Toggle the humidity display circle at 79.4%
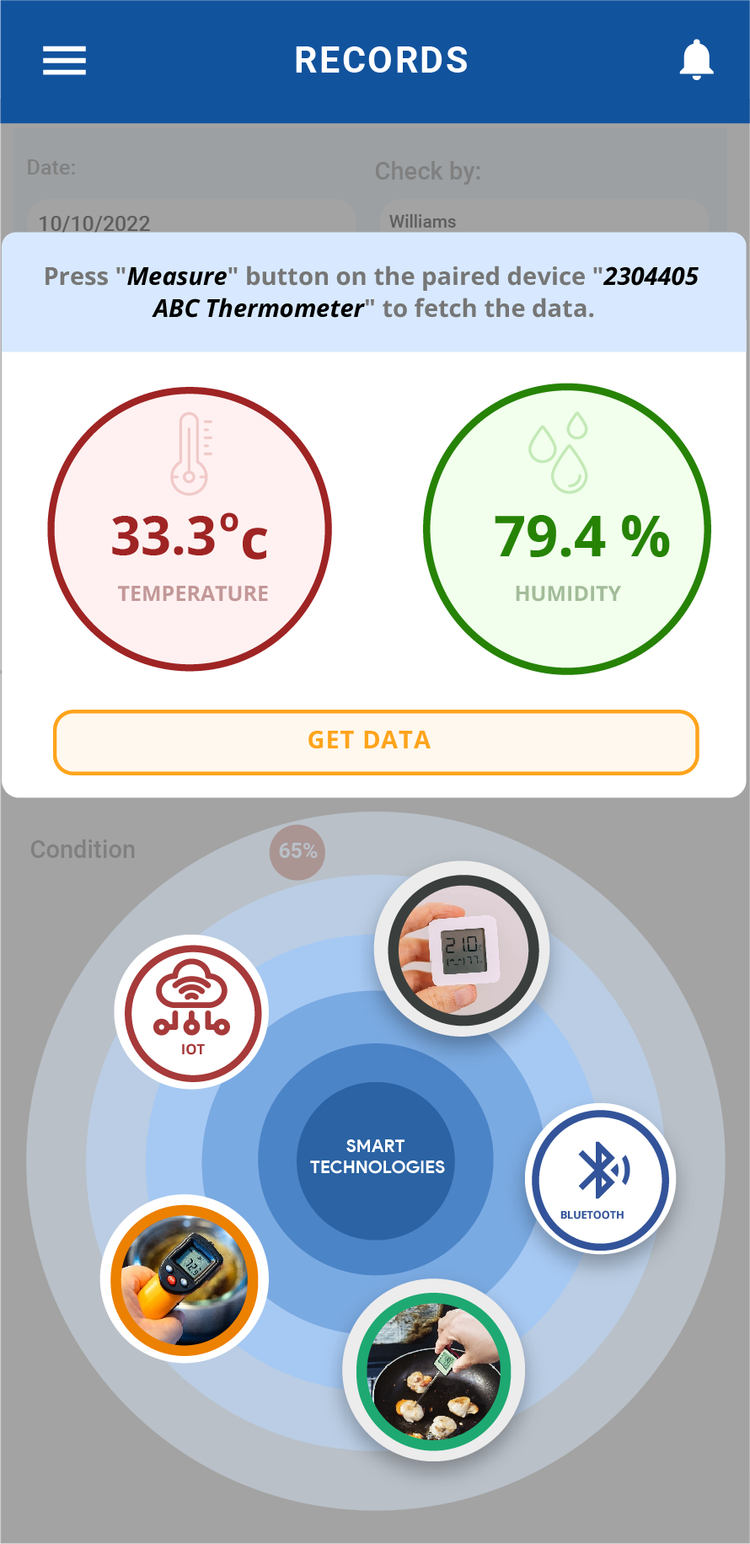Viewport: 750px width, 1544px height. click(x=567, y=528)
